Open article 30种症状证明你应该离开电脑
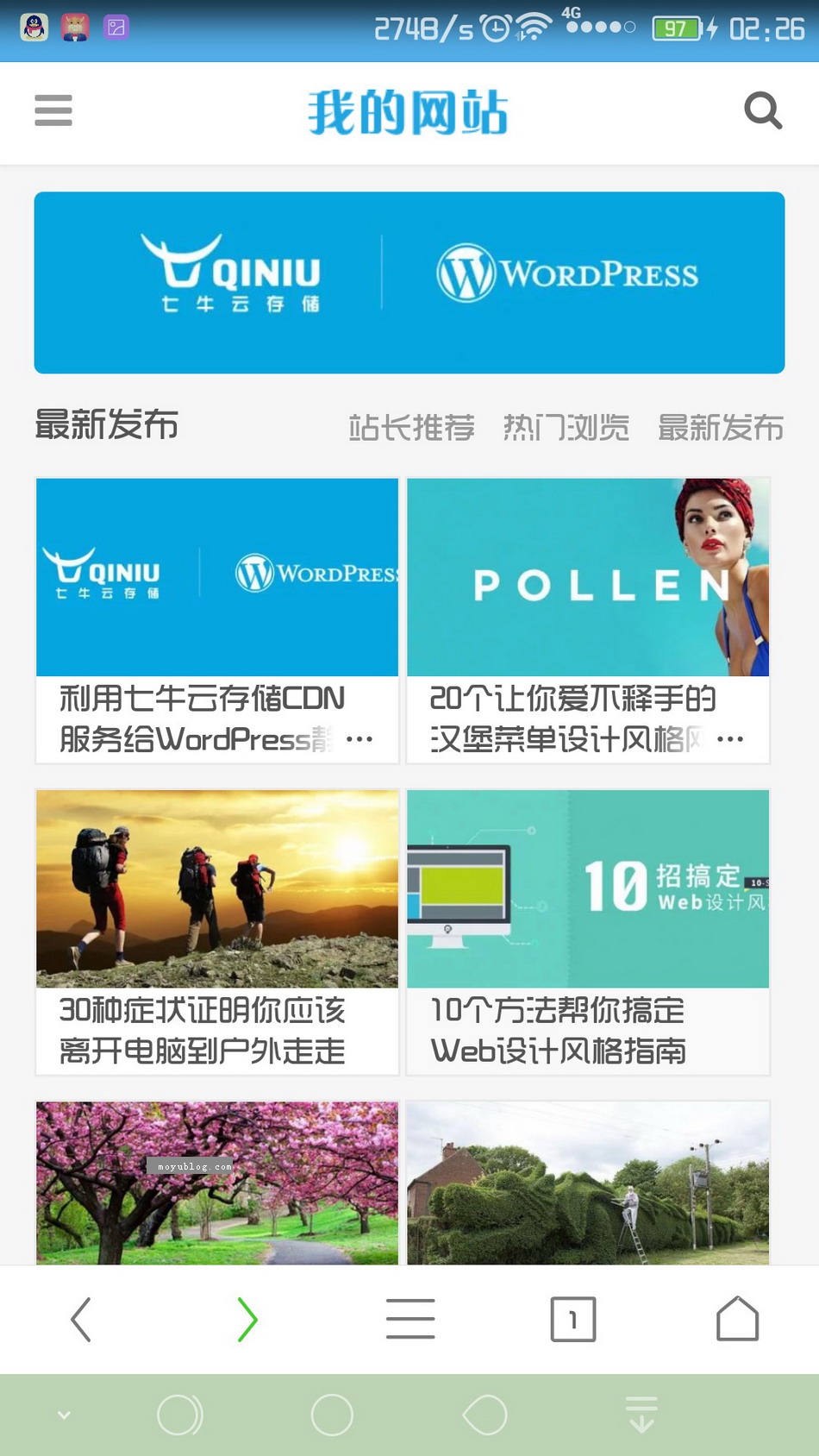819x1456 pixels. (x=217, y=932)
